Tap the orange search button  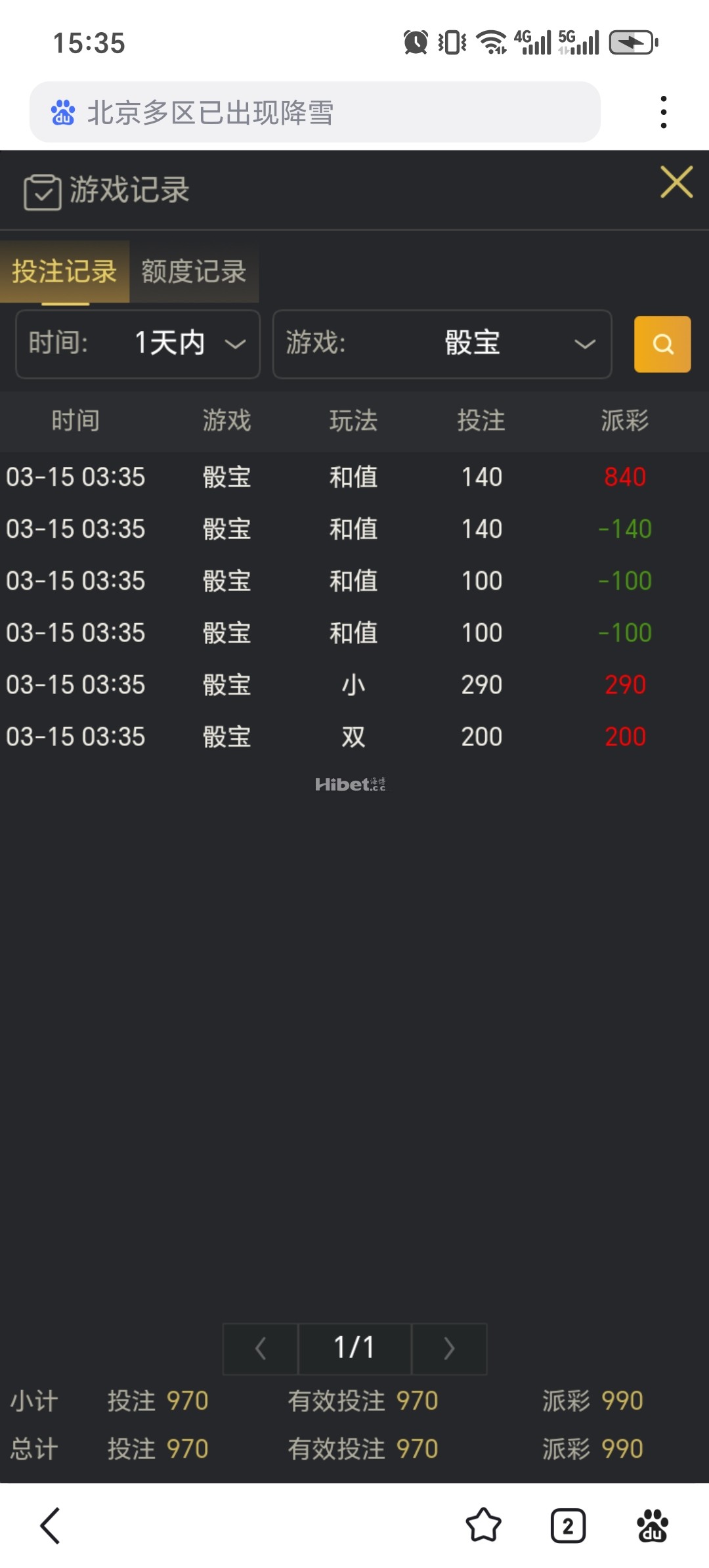[x=662, y=344]
